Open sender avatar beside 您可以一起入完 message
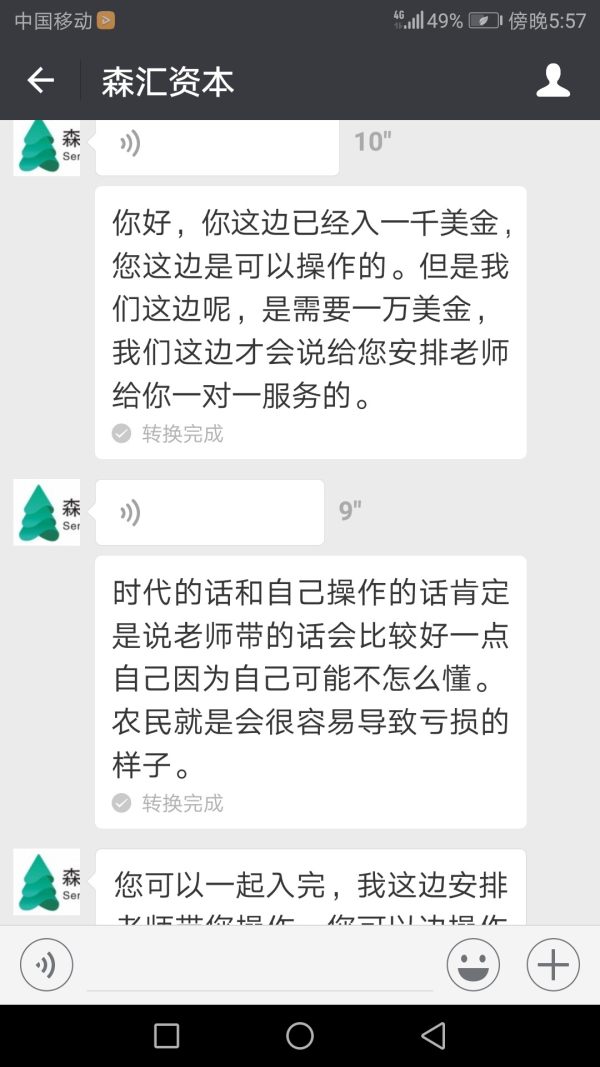Screen dimensions: 600x1067 pyautogui.click(x=47, y=882)
